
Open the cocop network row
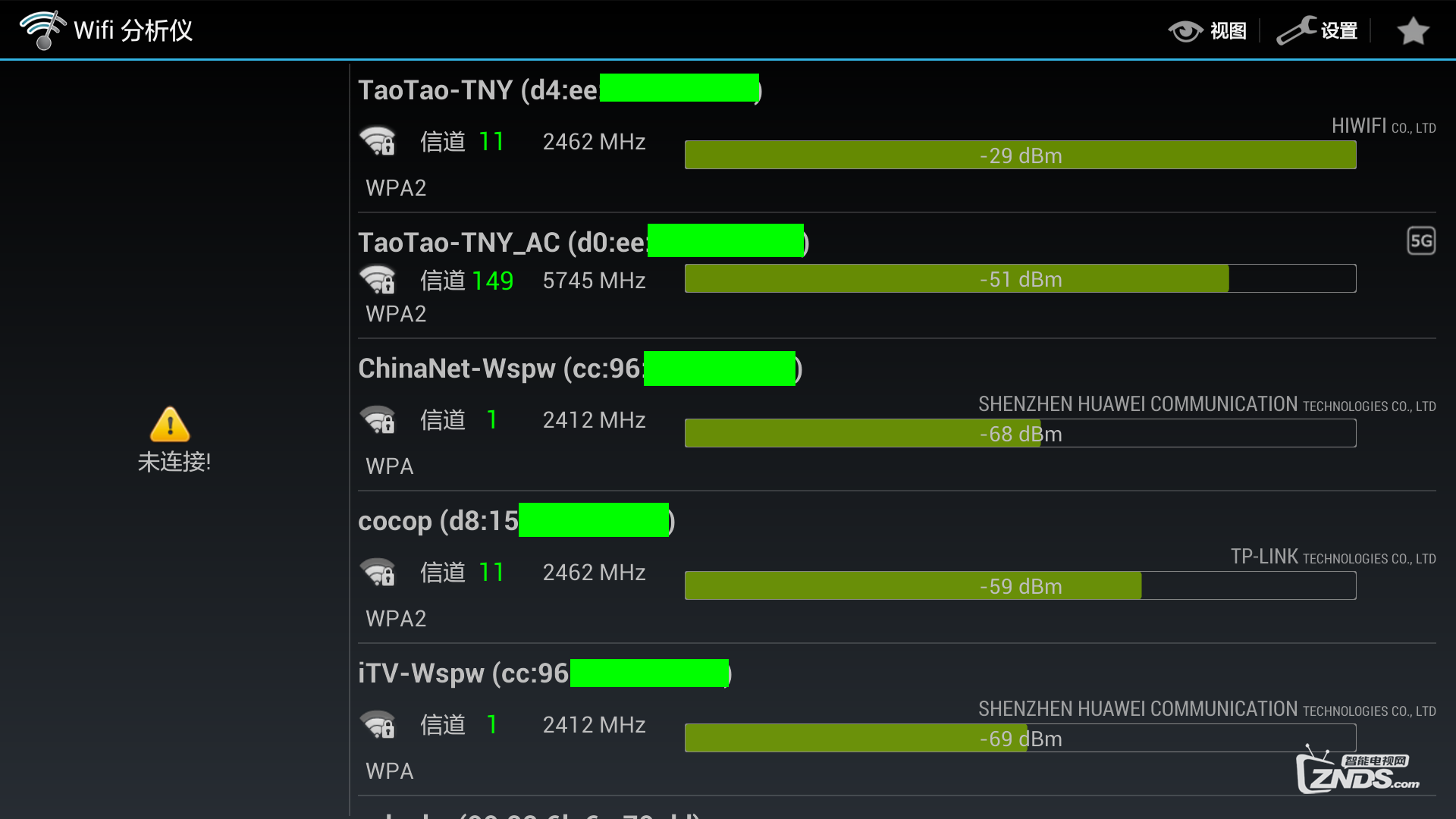895,569
